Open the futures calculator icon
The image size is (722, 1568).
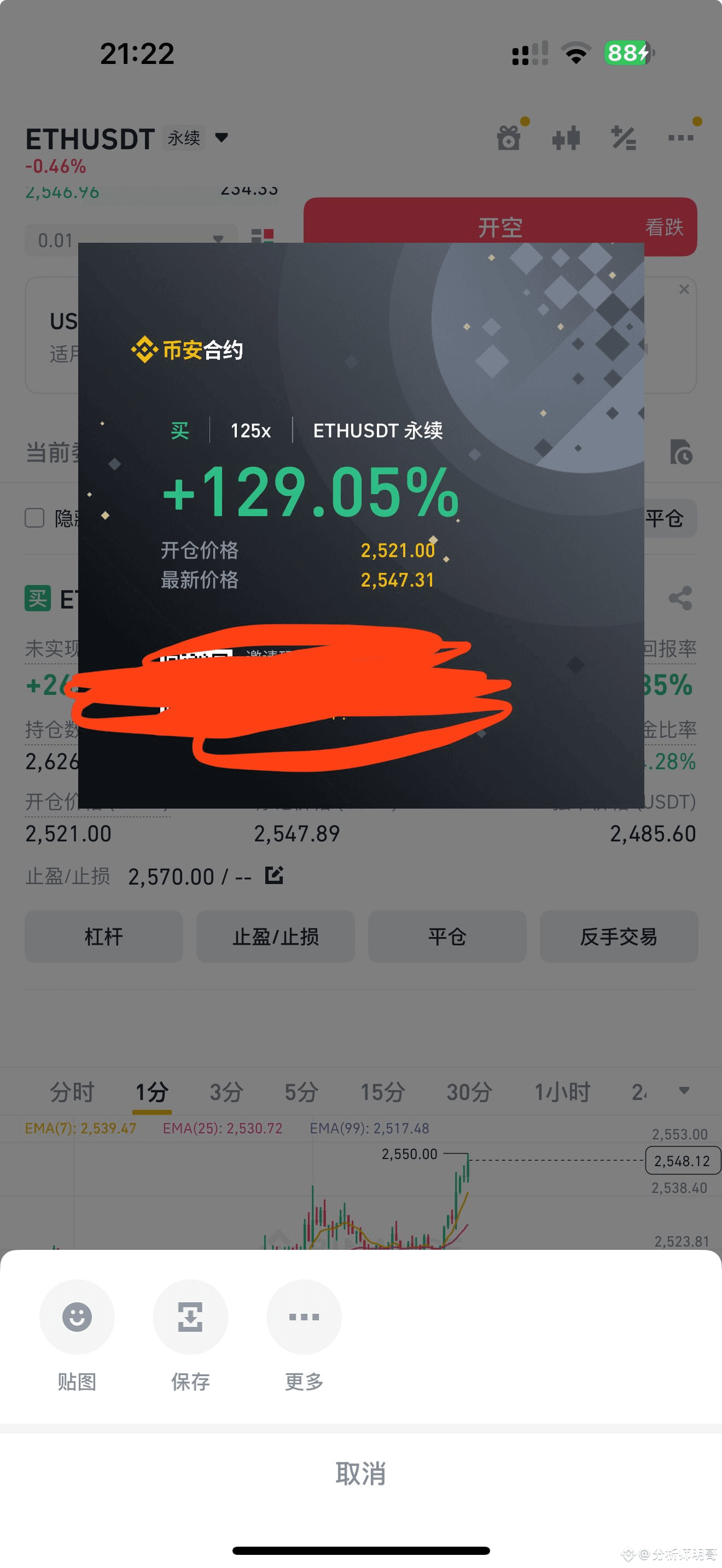point(622,138)
